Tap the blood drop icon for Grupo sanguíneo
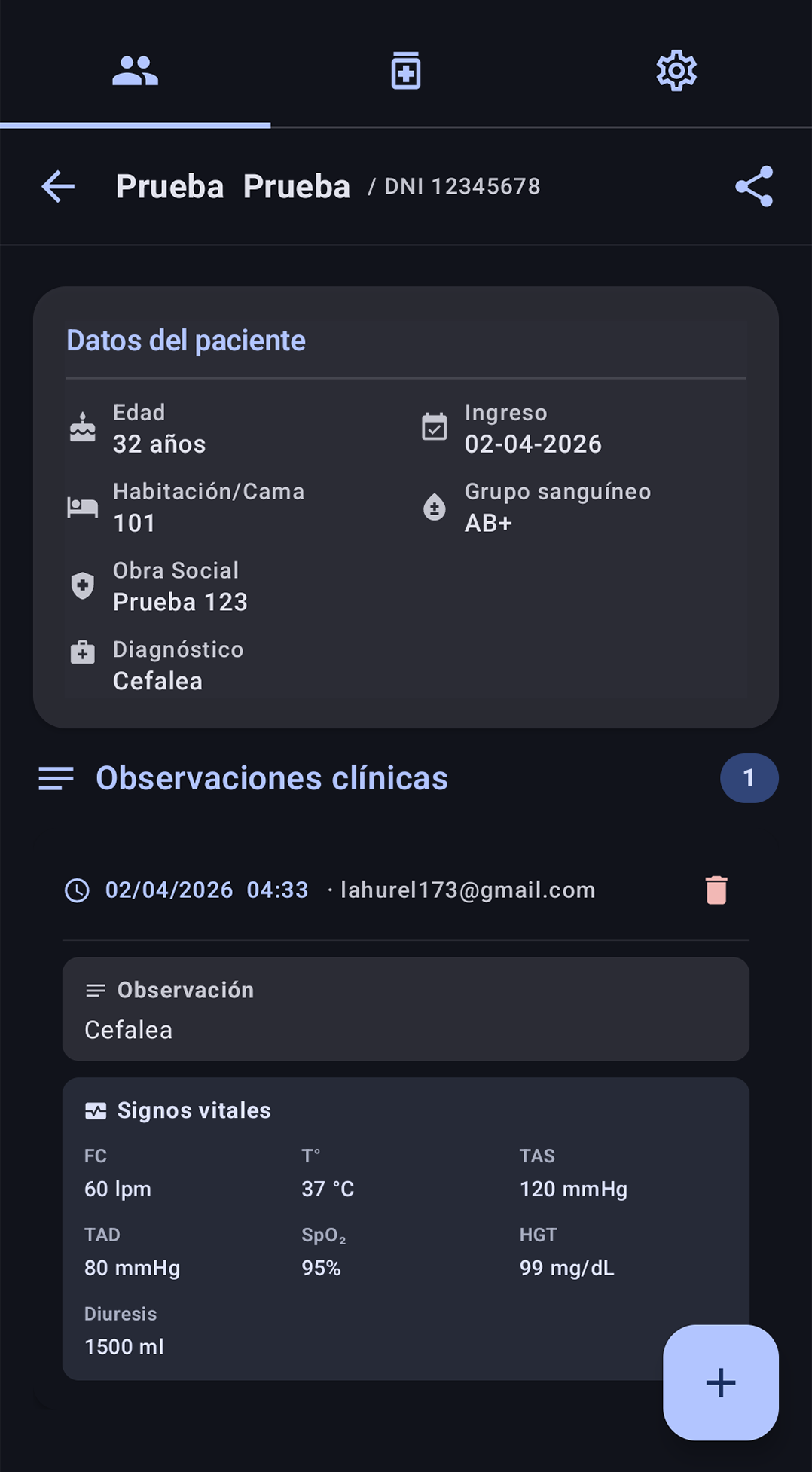 click(x=434, y=505)
